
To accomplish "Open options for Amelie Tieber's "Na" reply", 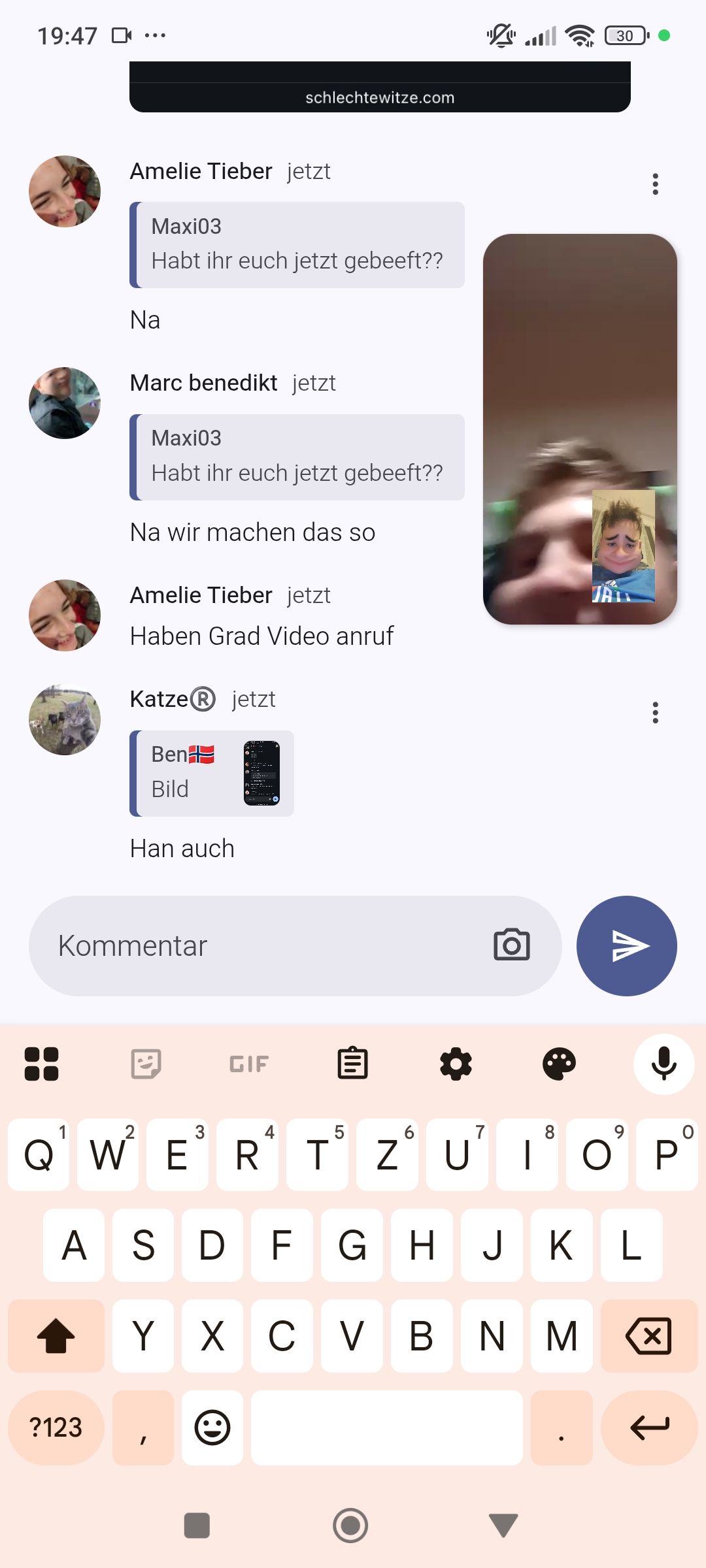I will (655, 184).
